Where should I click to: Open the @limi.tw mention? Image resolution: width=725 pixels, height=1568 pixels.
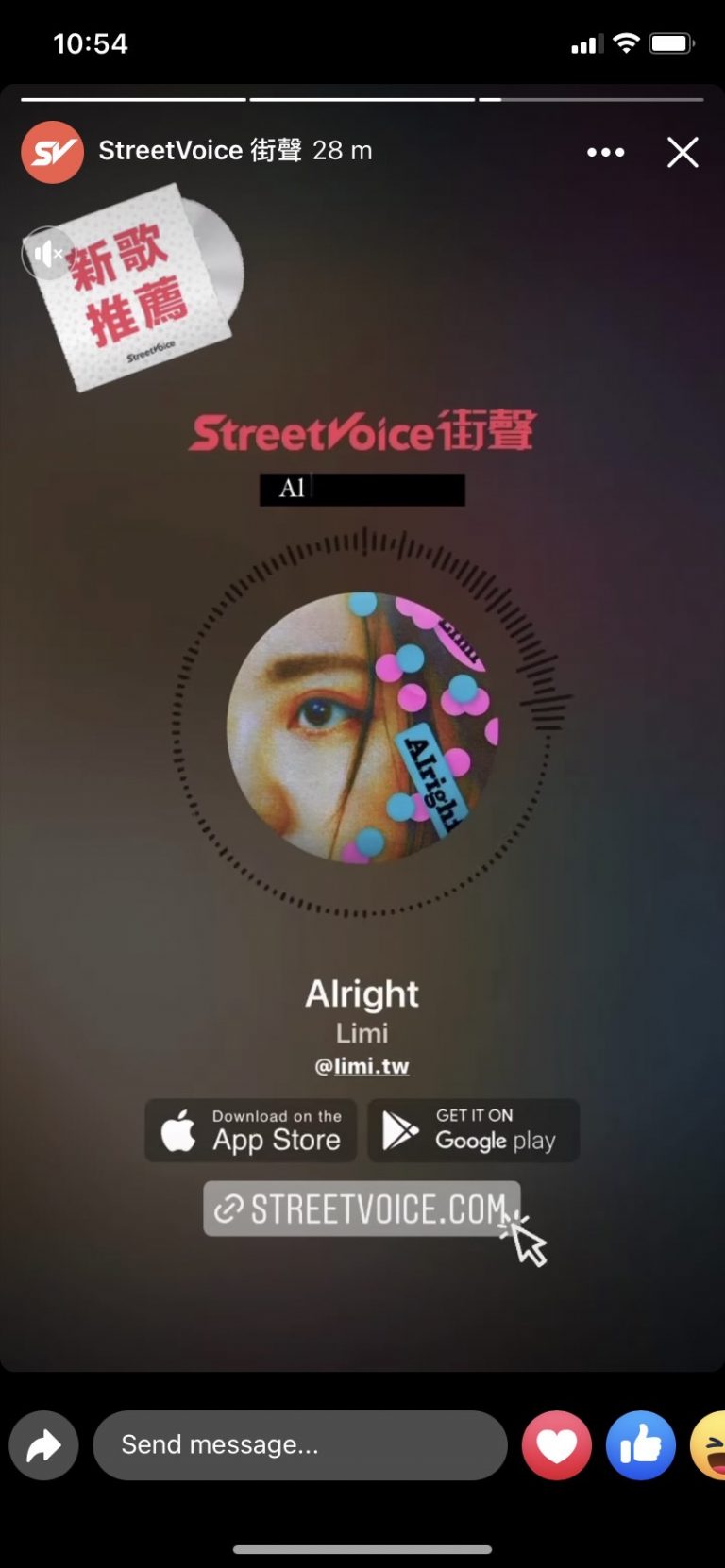pyautogui.click(x=362, y=1066)
